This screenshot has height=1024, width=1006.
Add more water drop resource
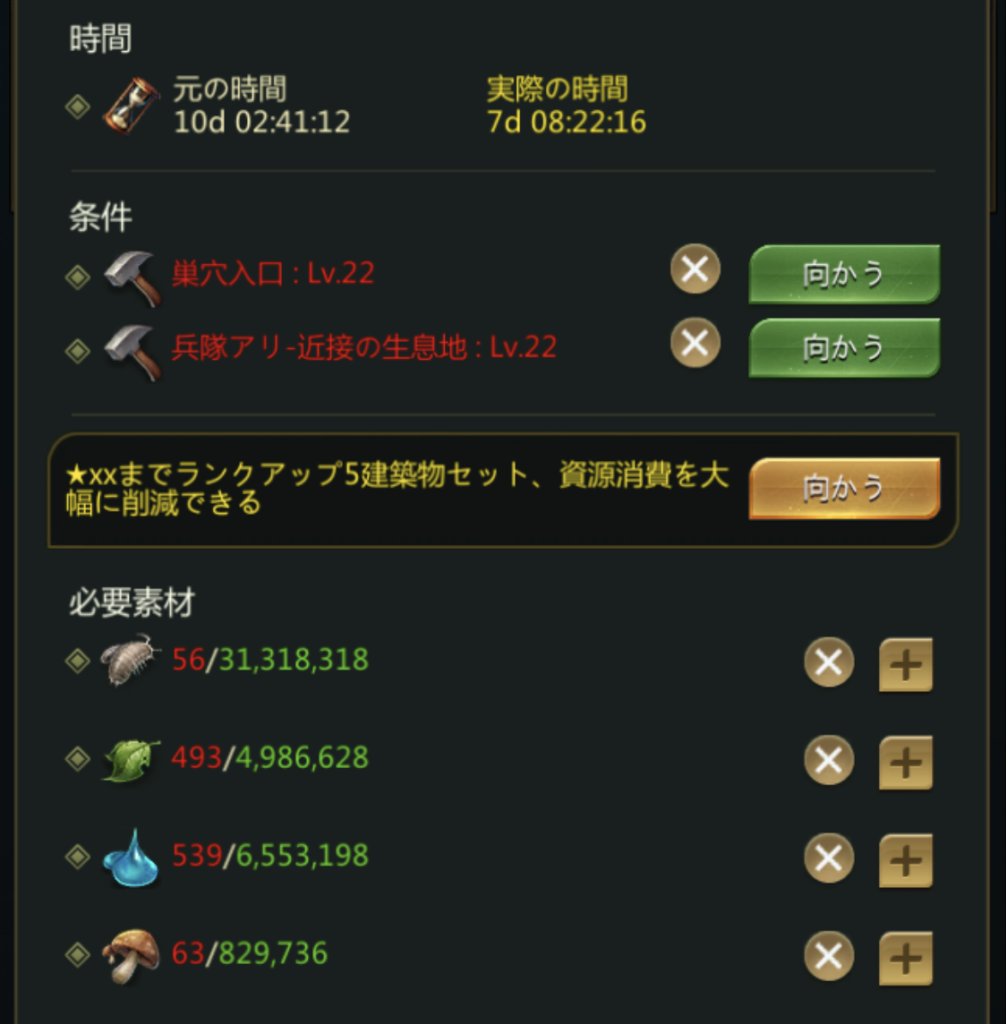click(x=905, y=860)
